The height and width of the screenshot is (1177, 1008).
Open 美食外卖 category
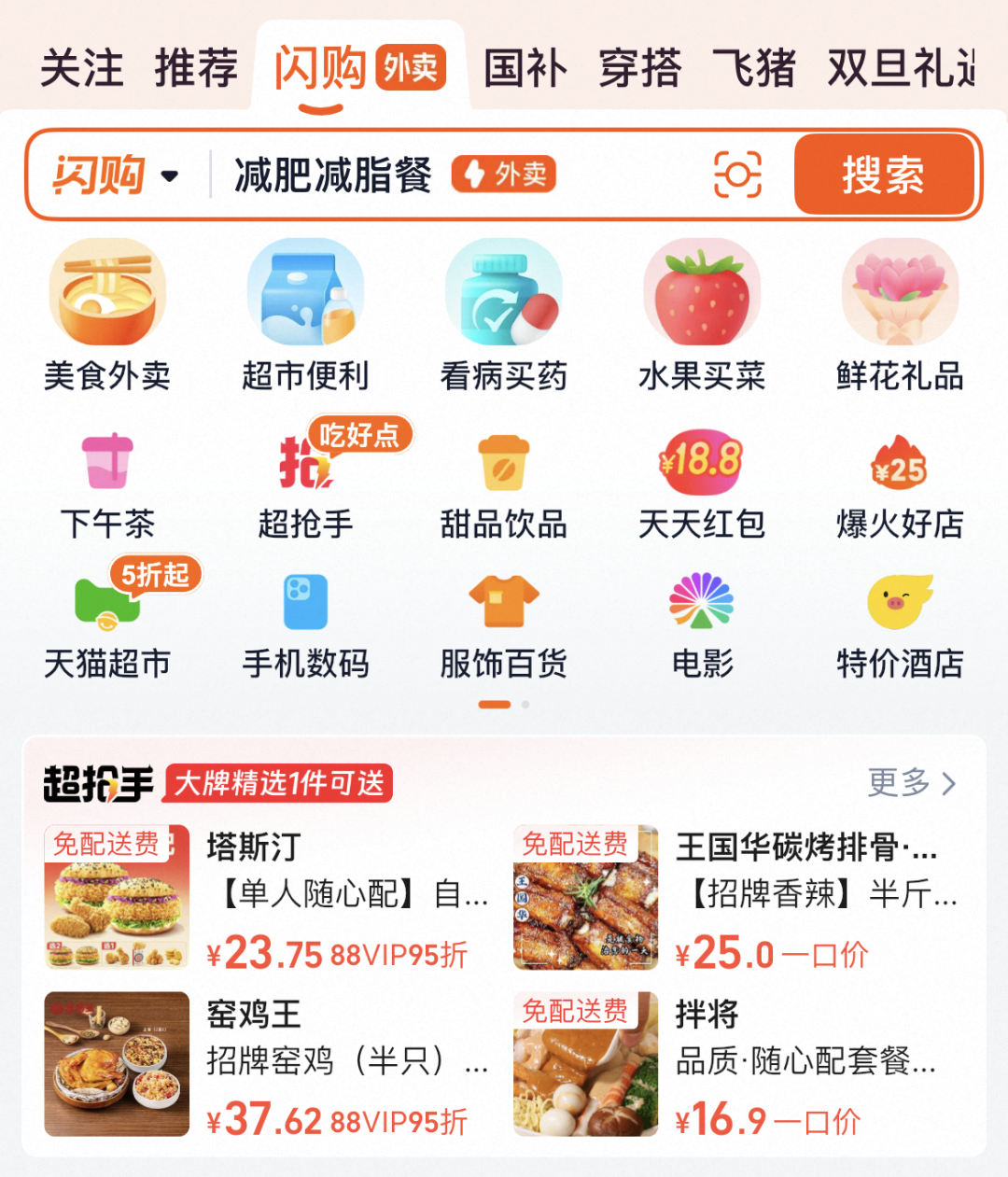[x=107, y=316]
